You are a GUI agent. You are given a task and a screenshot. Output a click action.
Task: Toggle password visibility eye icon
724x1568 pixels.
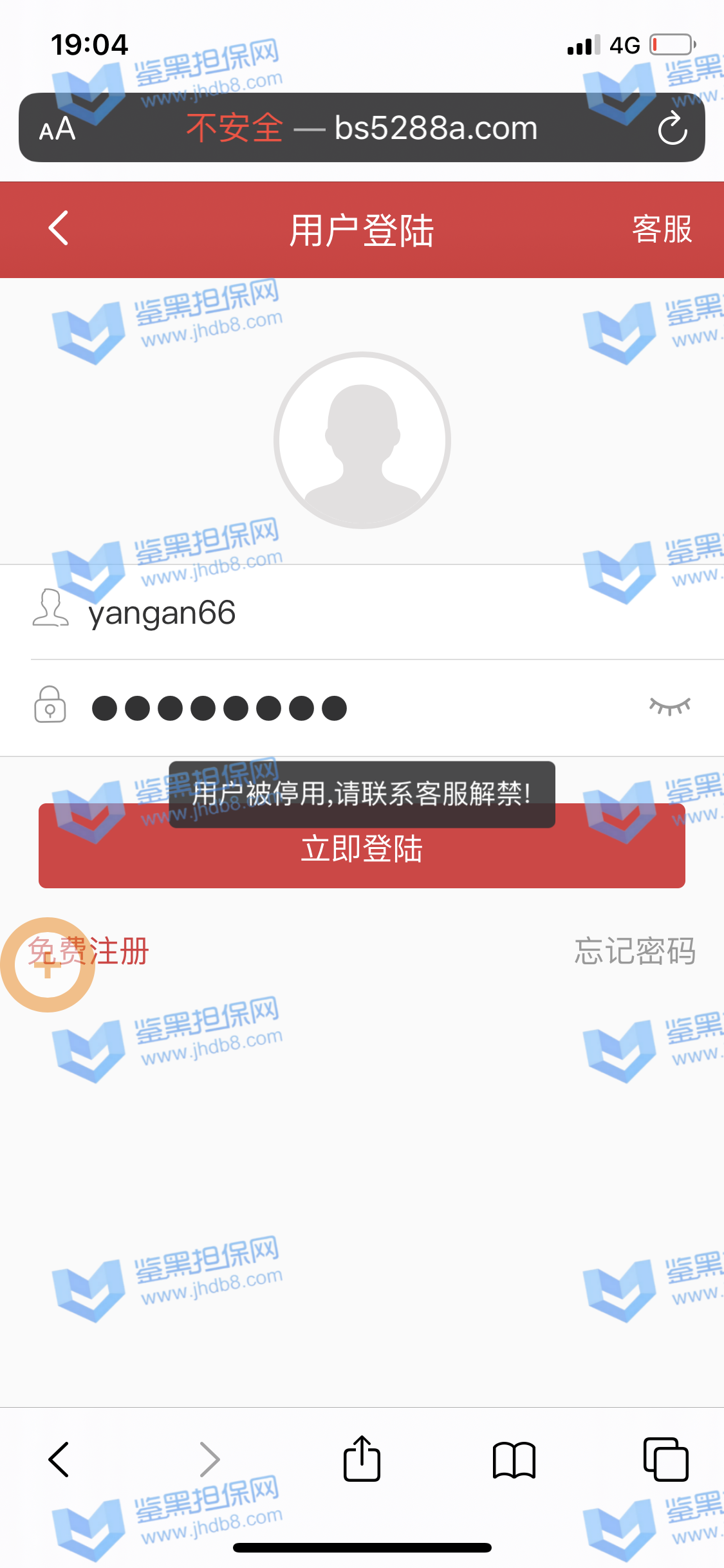(x=669, y=707)
